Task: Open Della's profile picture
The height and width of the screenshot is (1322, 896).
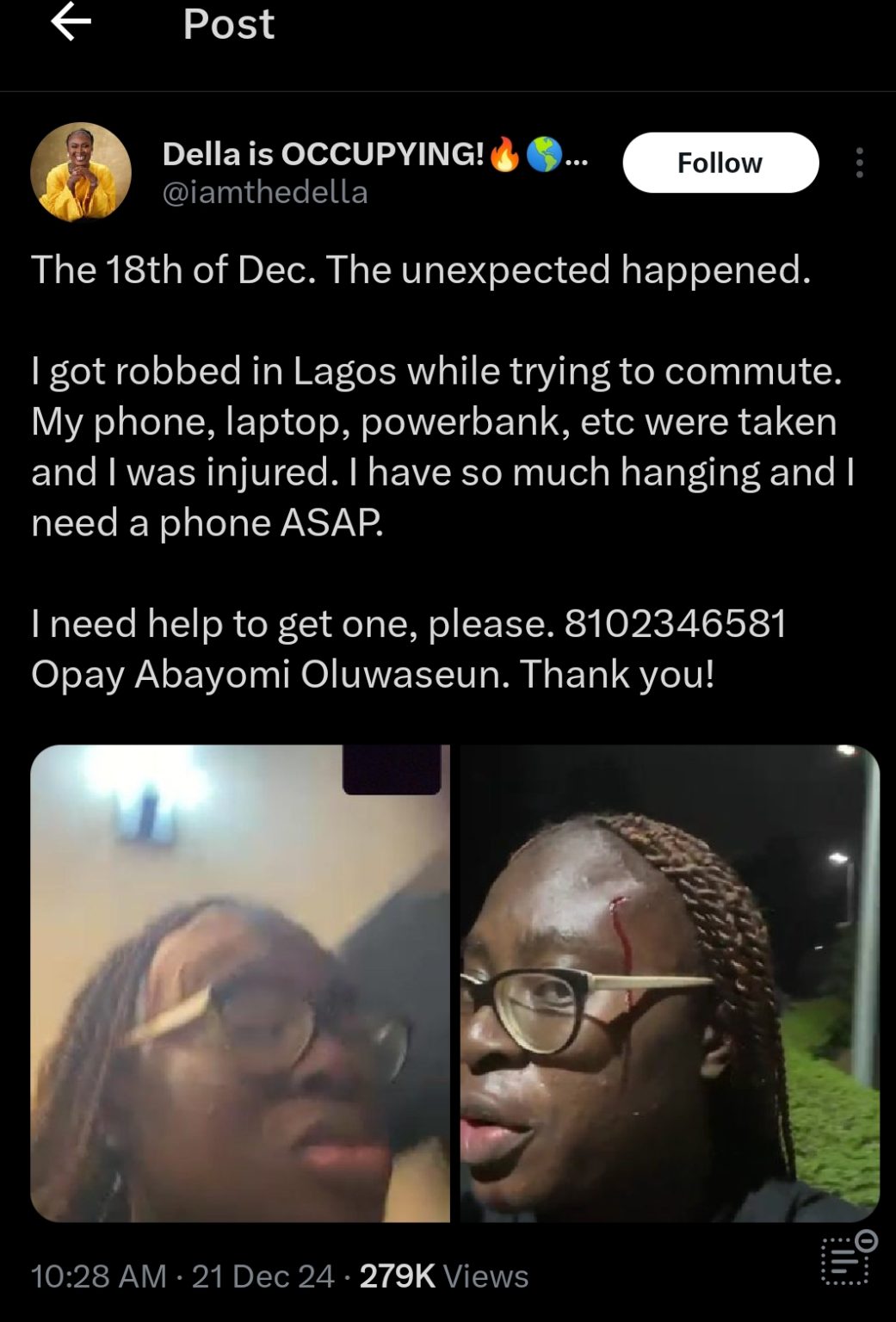Action: point(81,172)
